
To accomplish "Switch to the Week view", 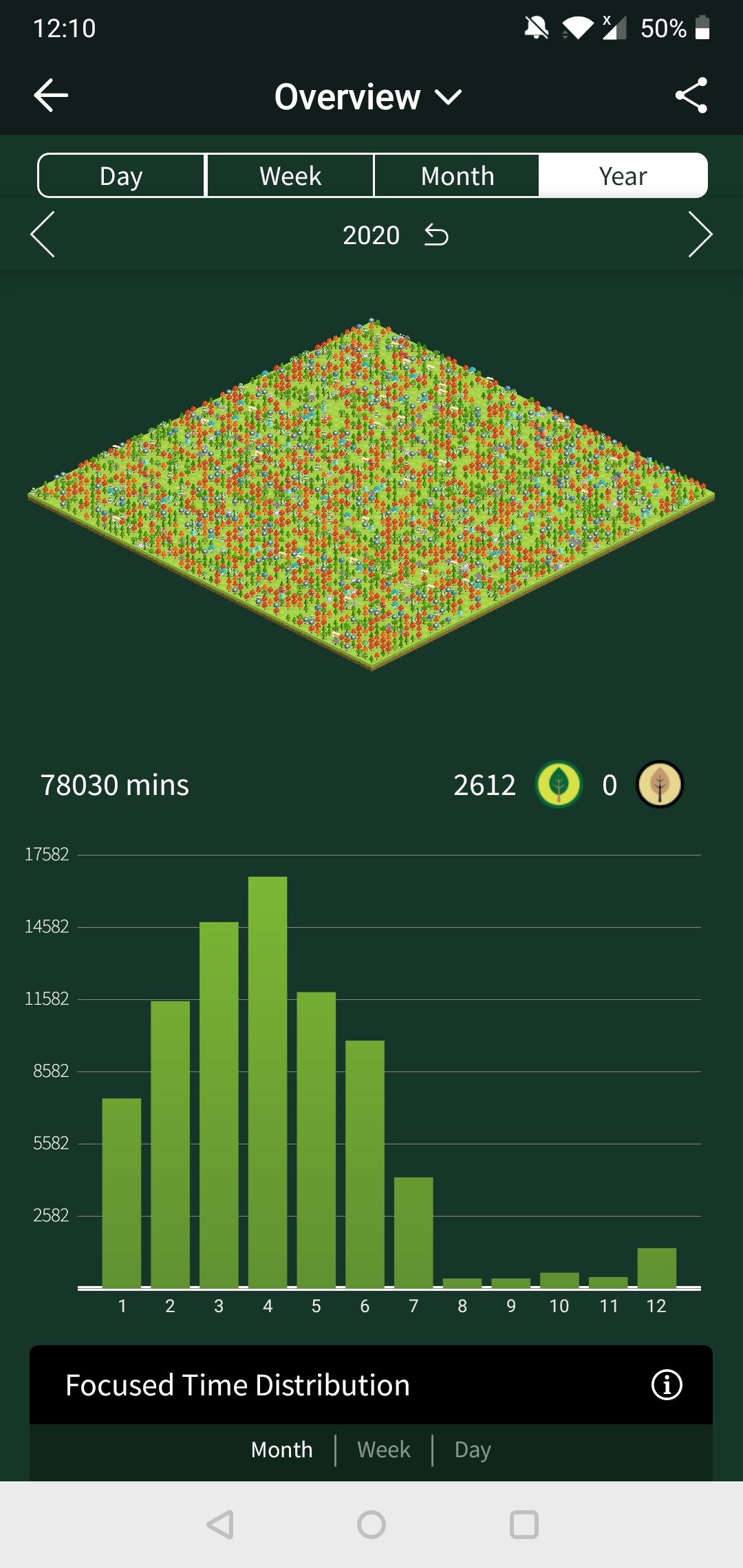I will (289, 175).
